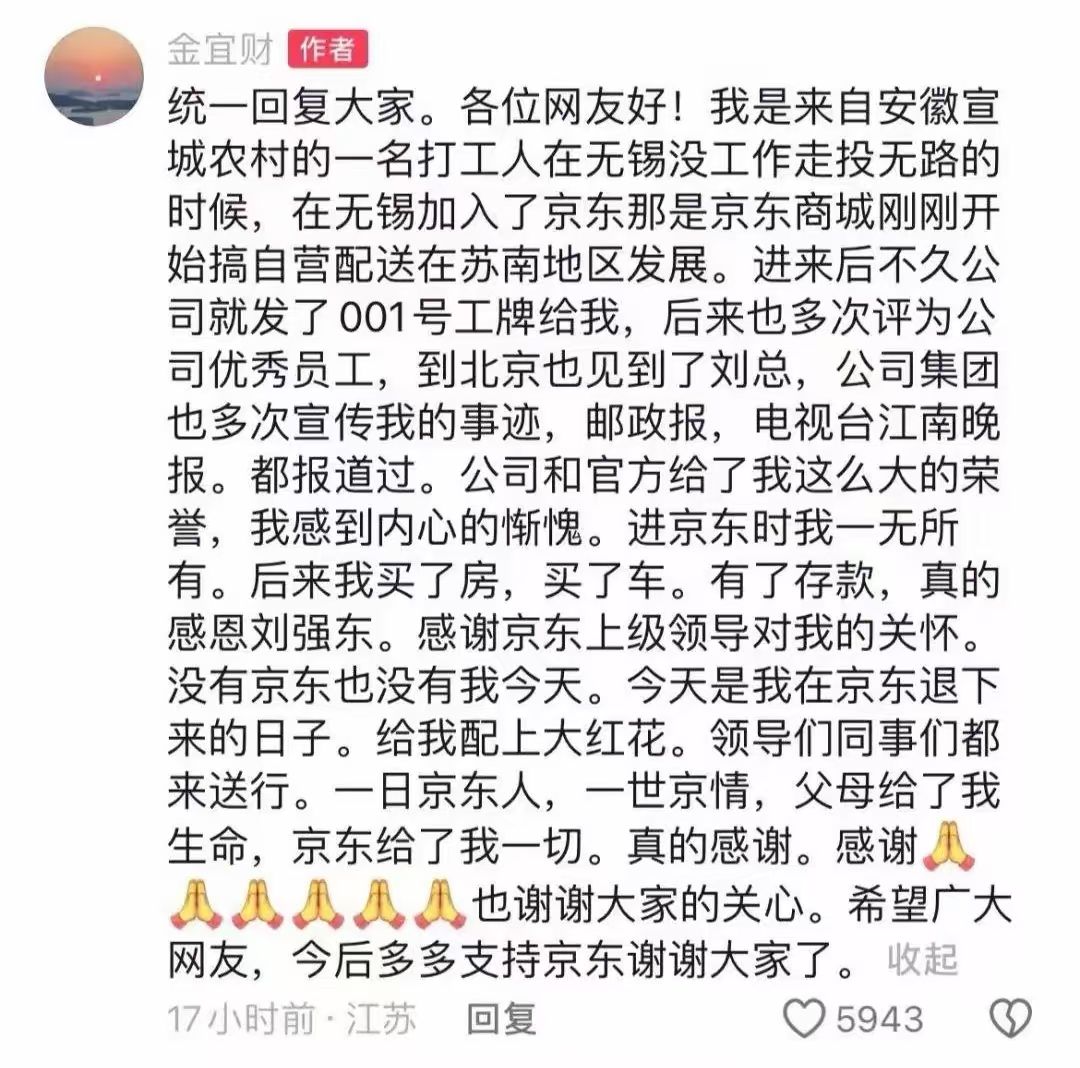Screen dimensions: 1080x1068
Task: Dislike the comment with the broken heart icon
Action: (x=1009, y=1018)
